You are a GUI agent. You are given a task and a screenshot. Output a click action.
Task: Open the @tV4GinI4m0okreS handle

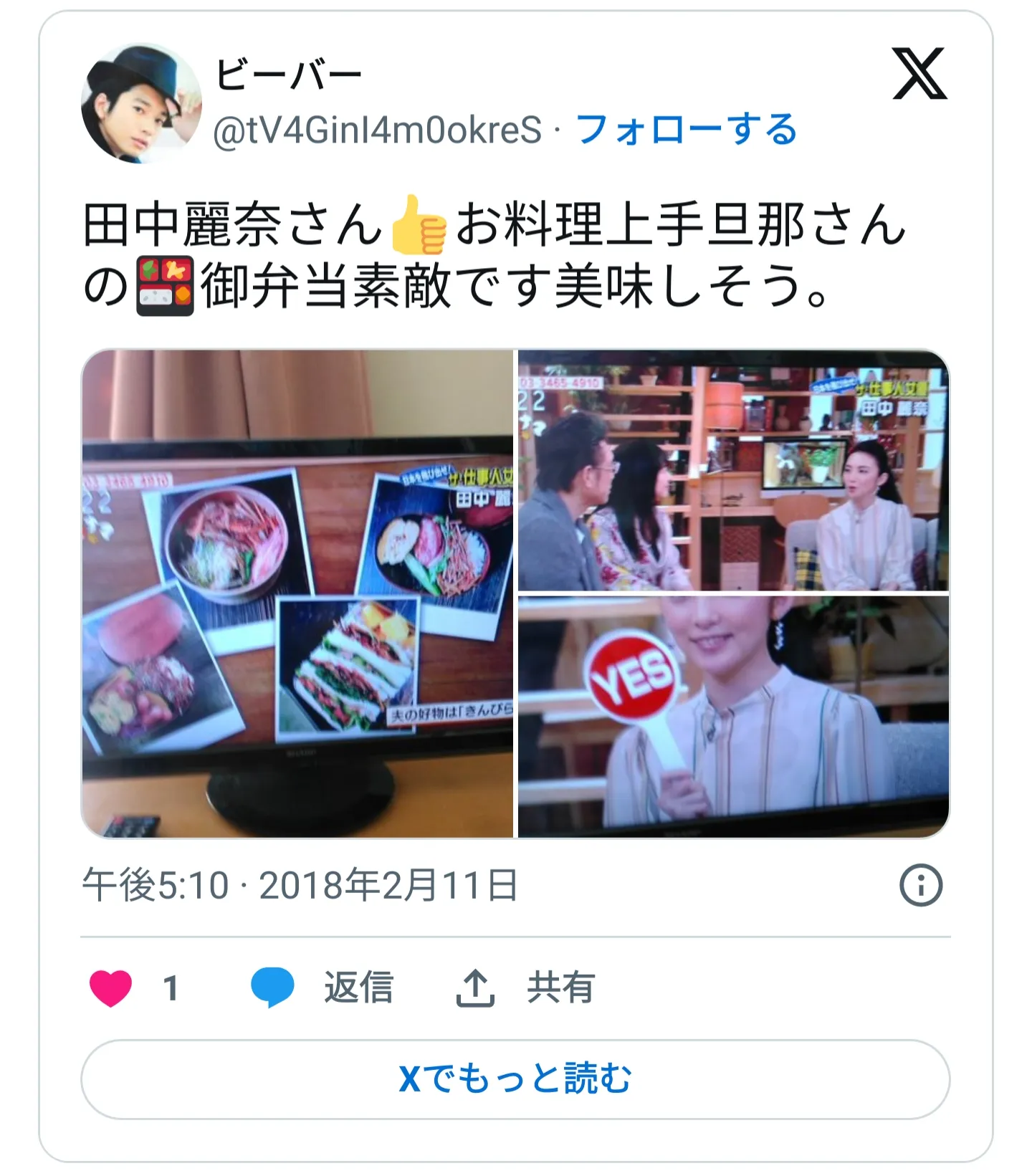pyautogui.click(x=377, y=130)
